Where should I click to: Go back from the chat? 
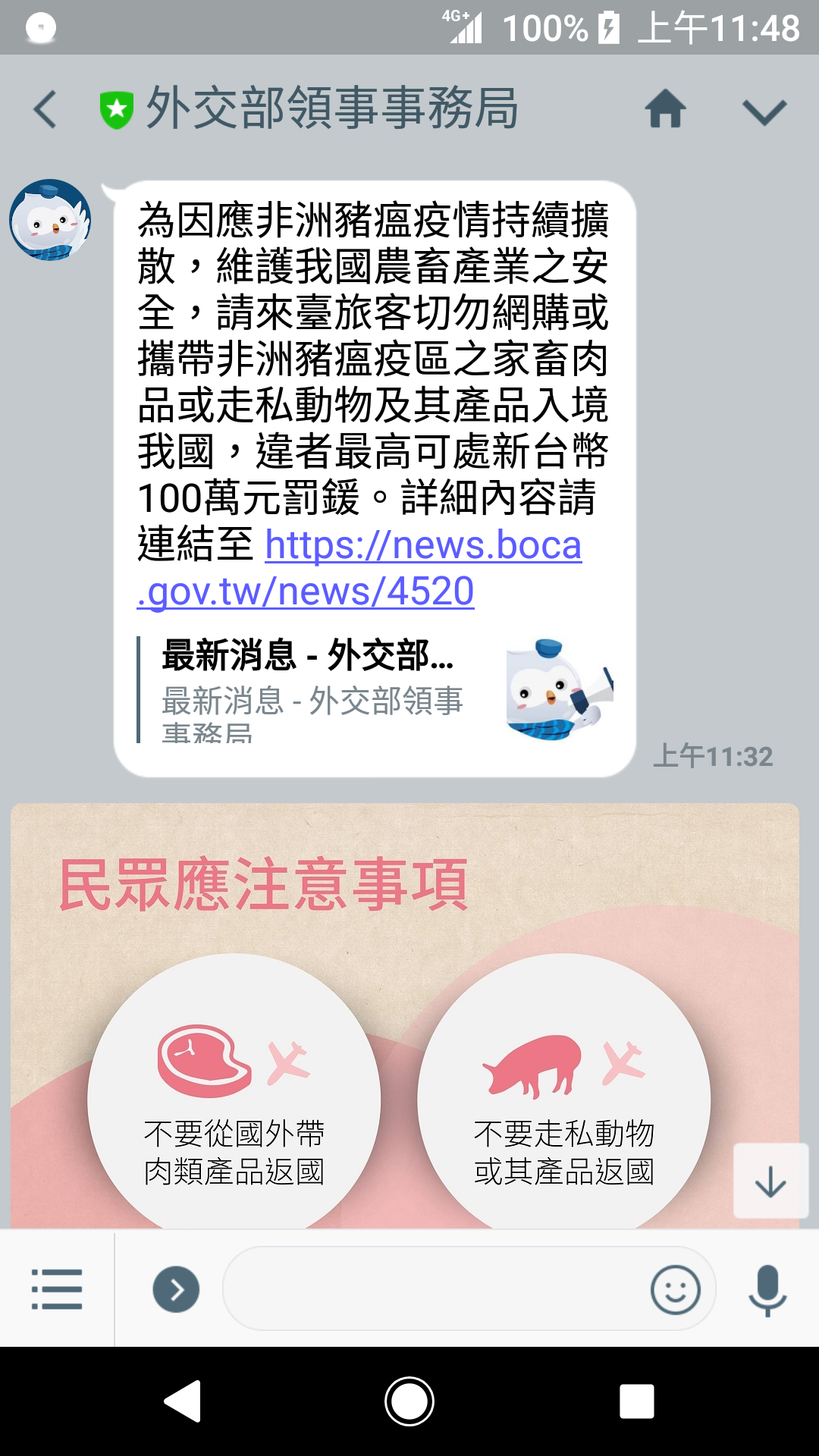point(45,109)
